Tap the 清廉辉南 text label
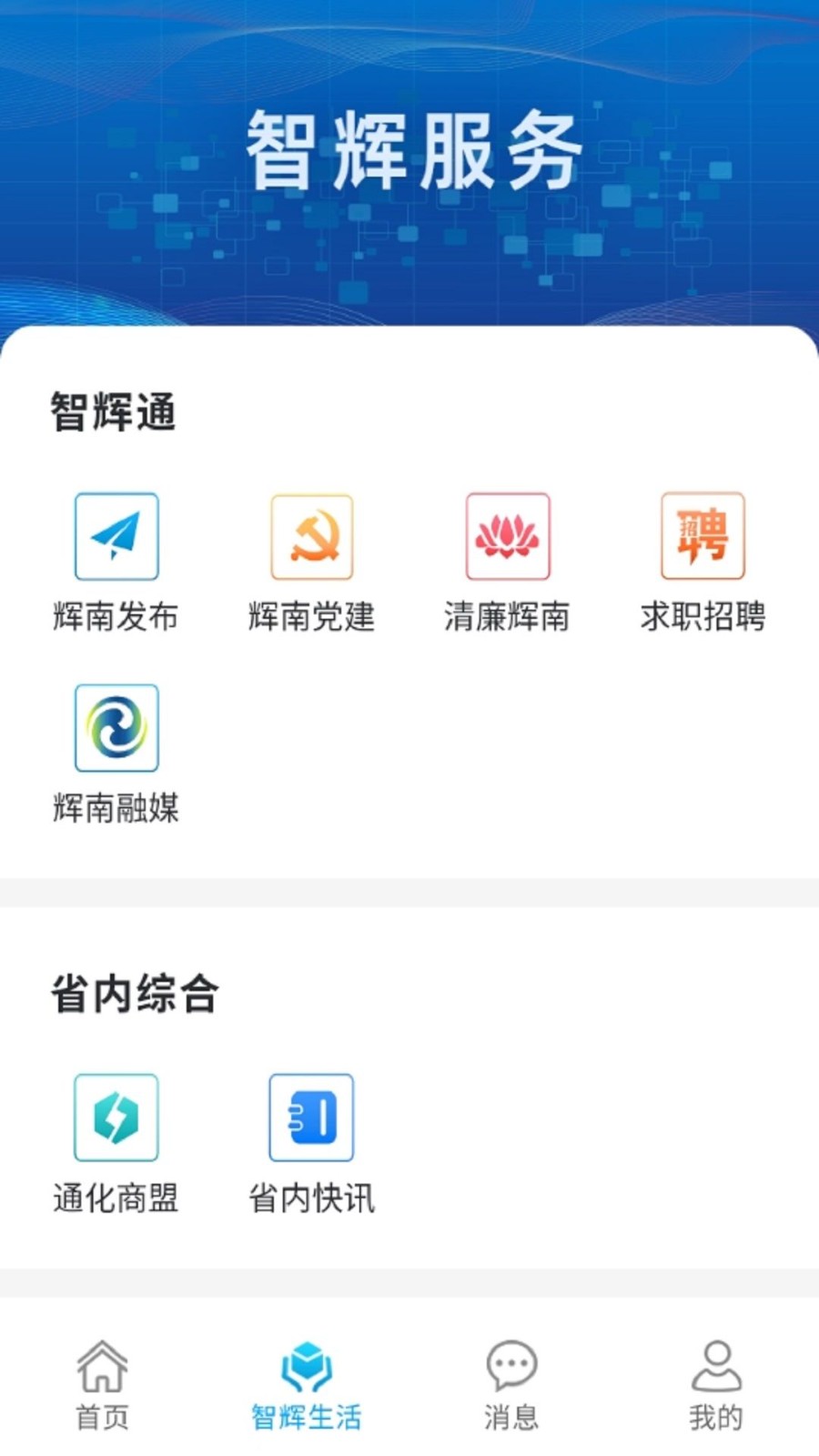This screenshot has width=819, height=1456. (508, 617)
